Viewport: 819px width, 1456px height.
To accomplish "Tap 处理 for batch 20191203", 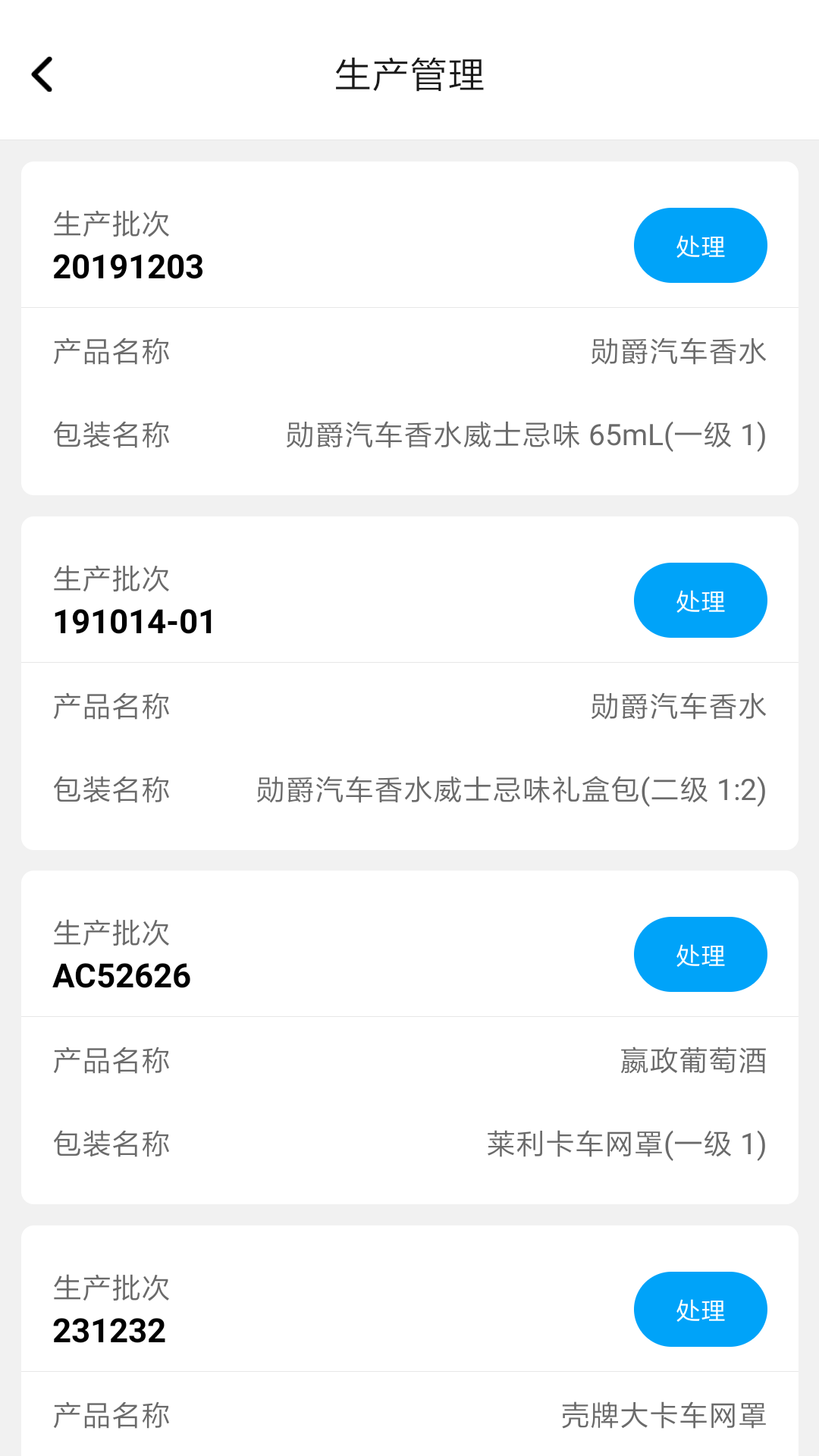I will pos(700,246).
